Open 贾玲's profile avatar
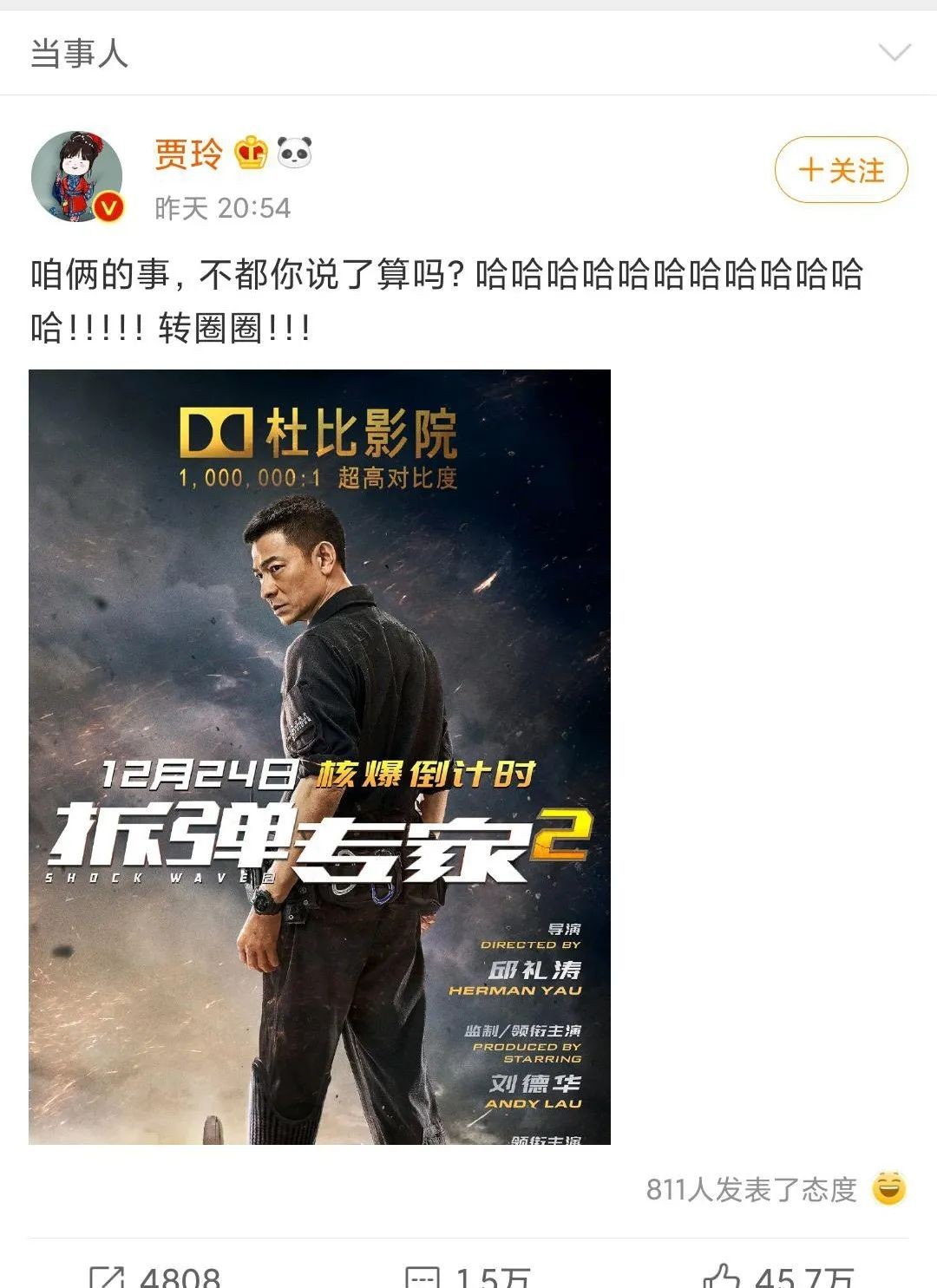The height and width of the screenshot is (1288, 937). click(77, 177)
